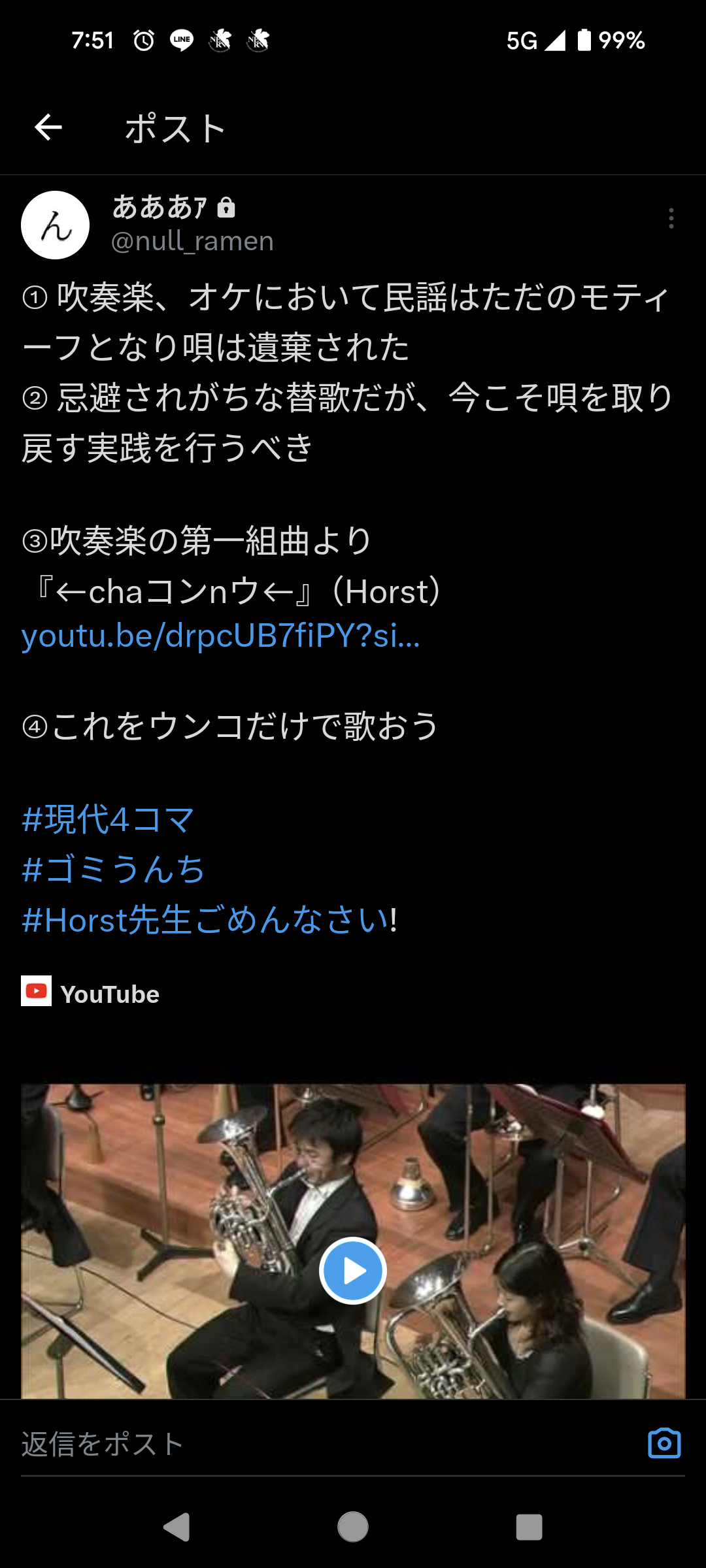Go back using the arrow icon

click(x=48, y=127)
